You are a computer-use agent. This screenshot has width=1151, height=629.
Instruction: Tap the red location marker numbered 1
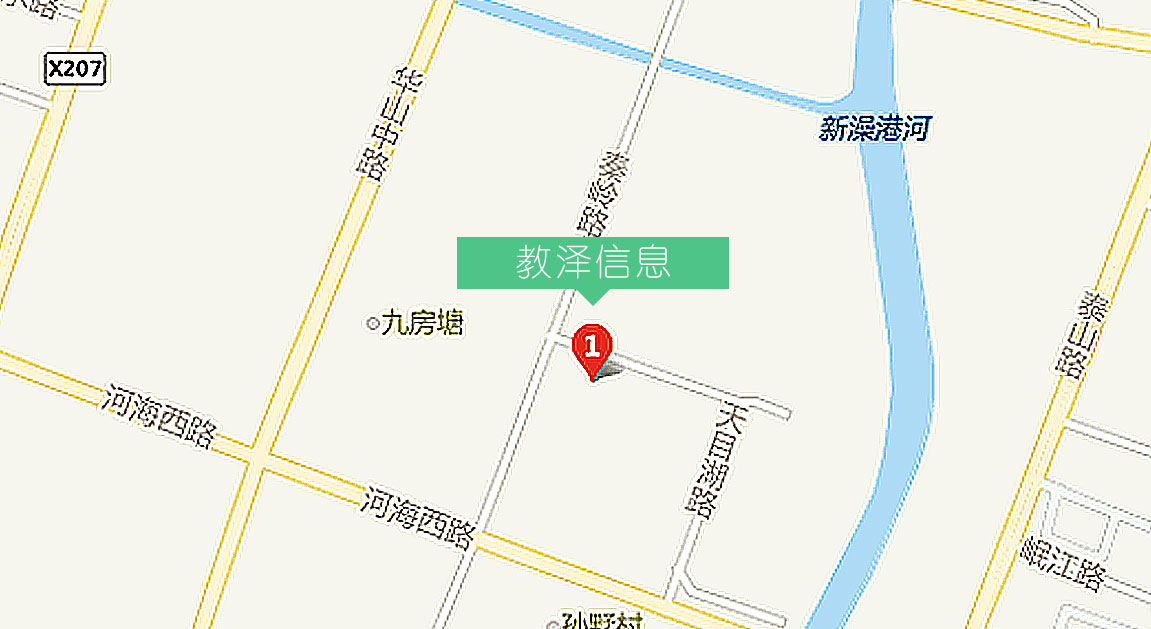coord(592,349)
